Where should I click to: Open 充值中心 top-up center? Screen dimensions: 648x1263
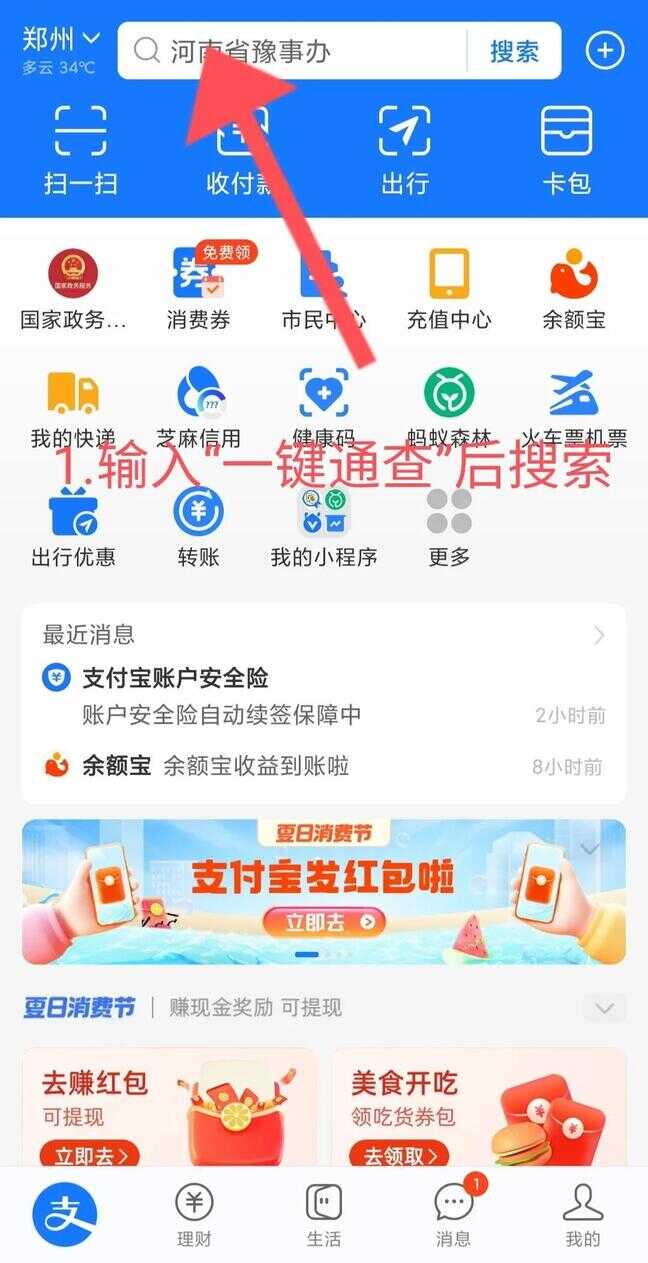tap(449, 290)
